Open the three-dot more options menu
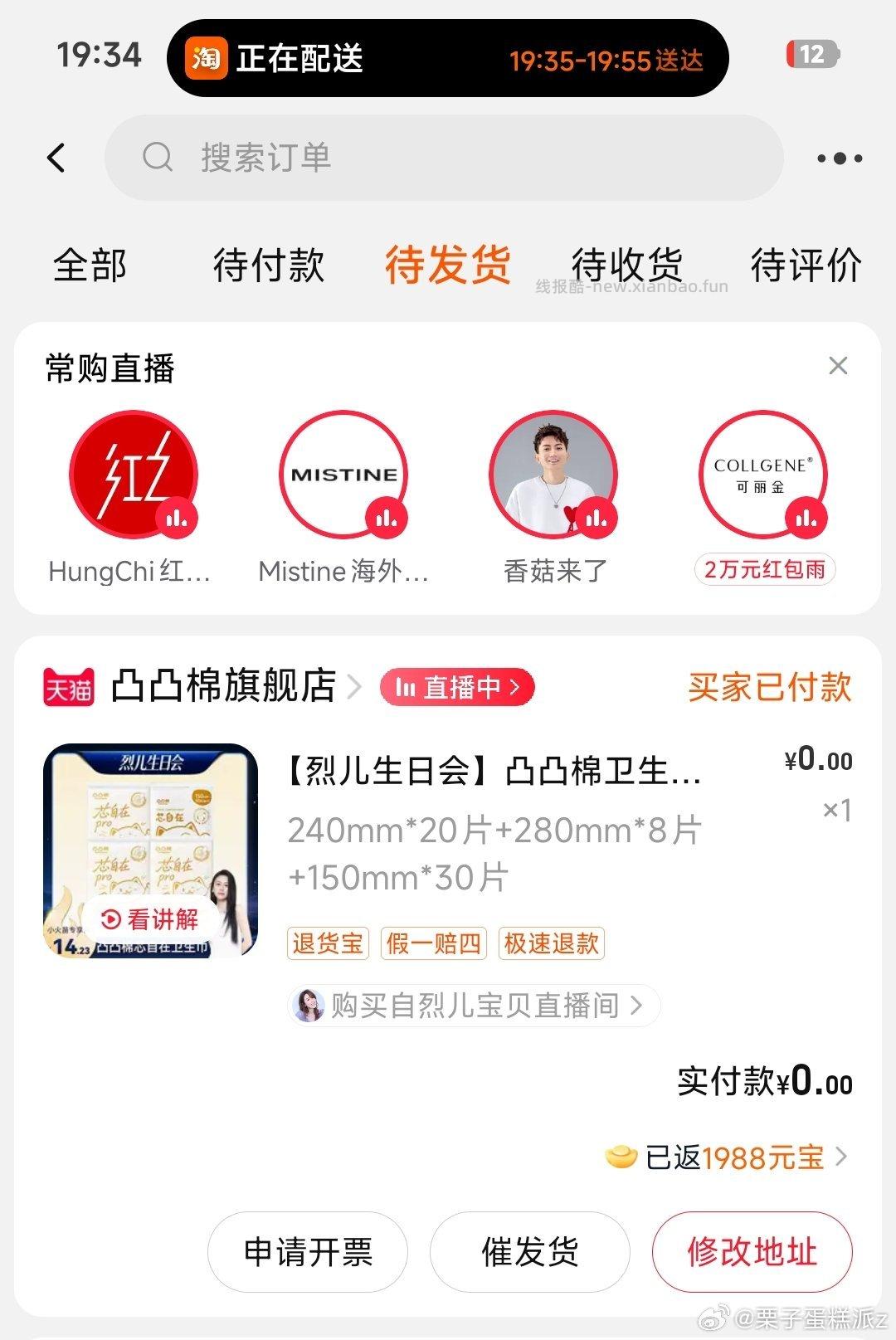The image size is (896, 1340). pos(838,157)
